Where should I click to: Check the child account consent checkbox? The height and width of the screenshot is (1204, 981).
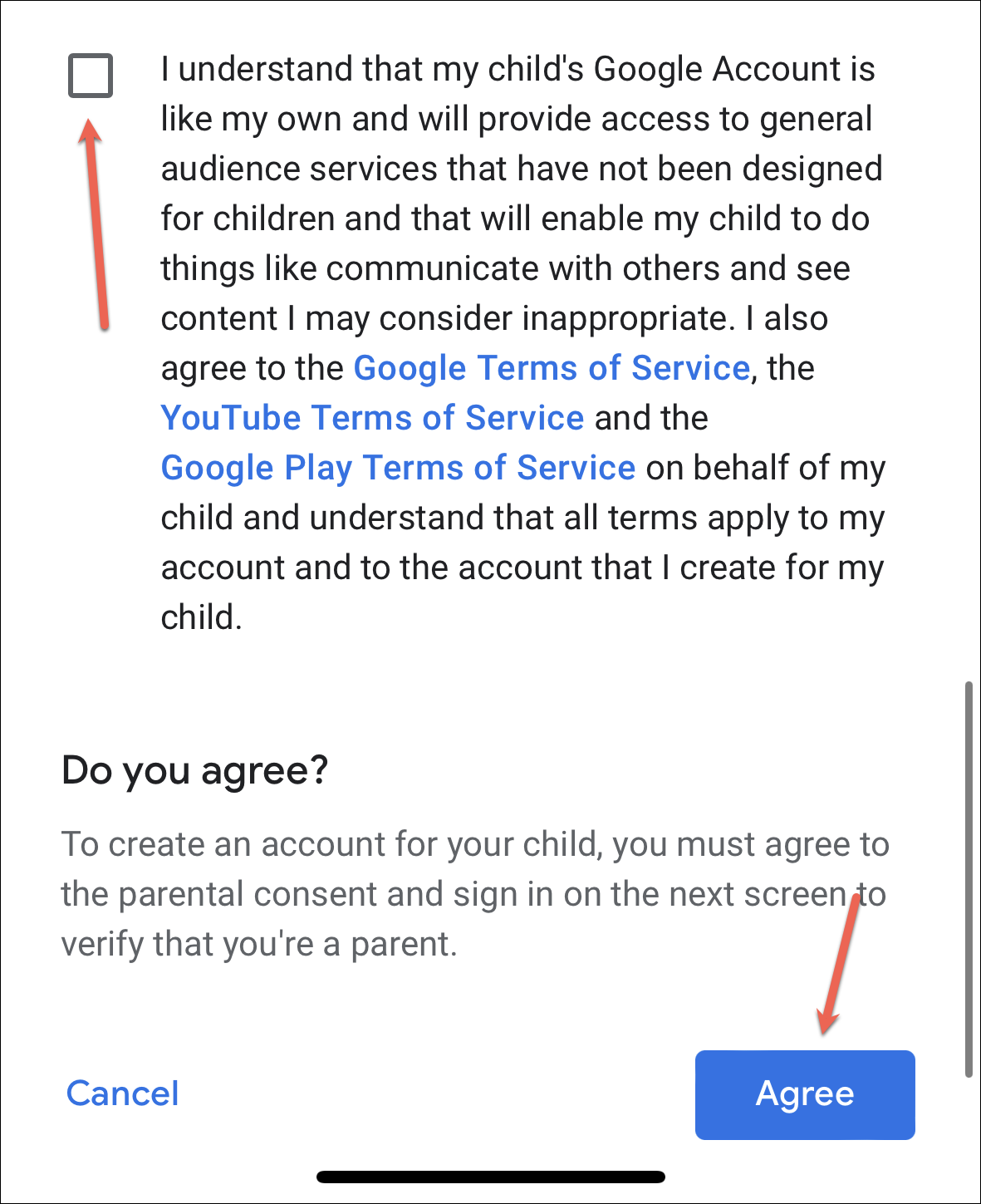pyautogui.click(x=91, y=76)
